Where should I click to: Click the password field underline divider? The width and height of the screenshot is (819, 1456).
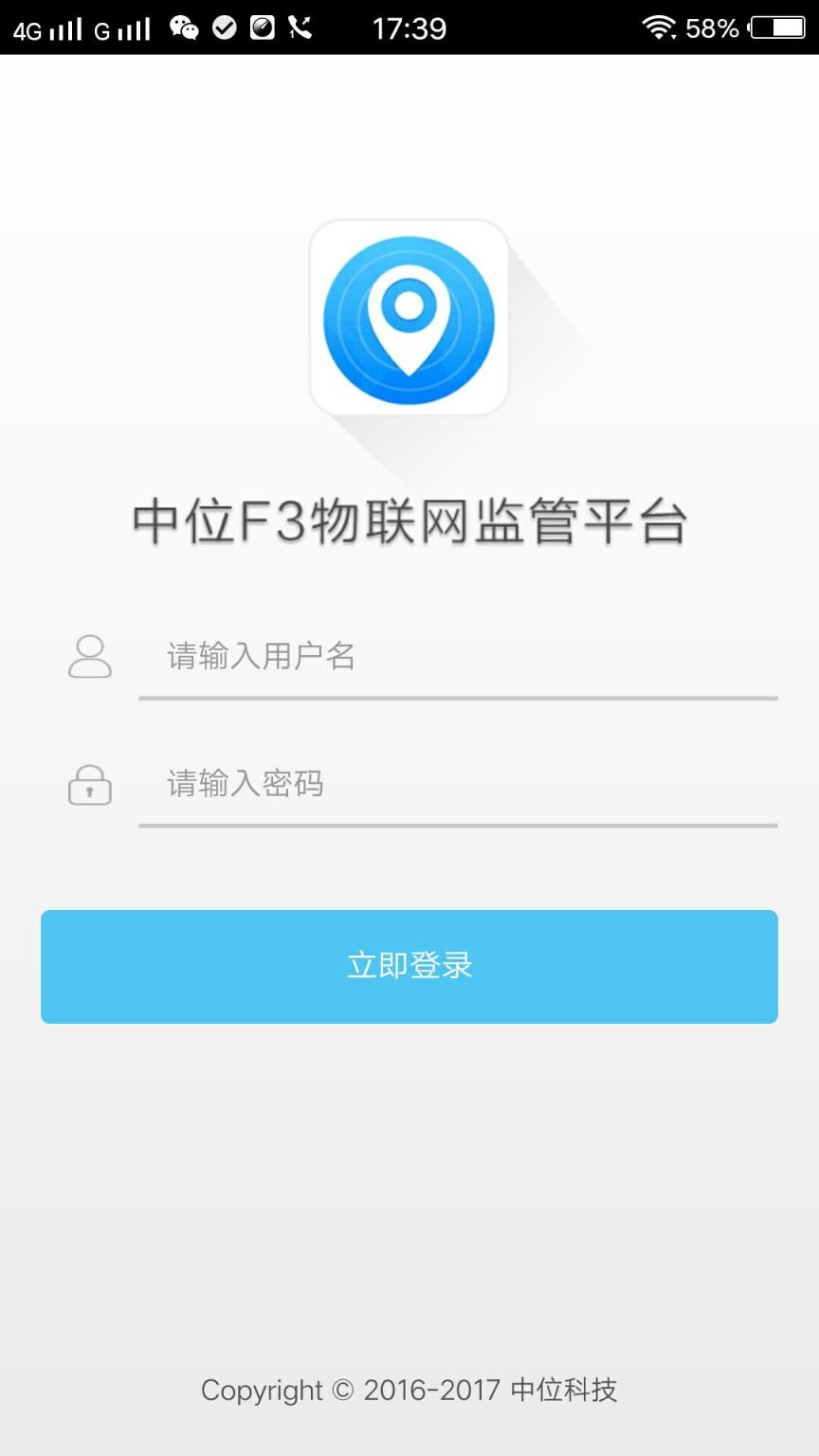coord(458,828)
